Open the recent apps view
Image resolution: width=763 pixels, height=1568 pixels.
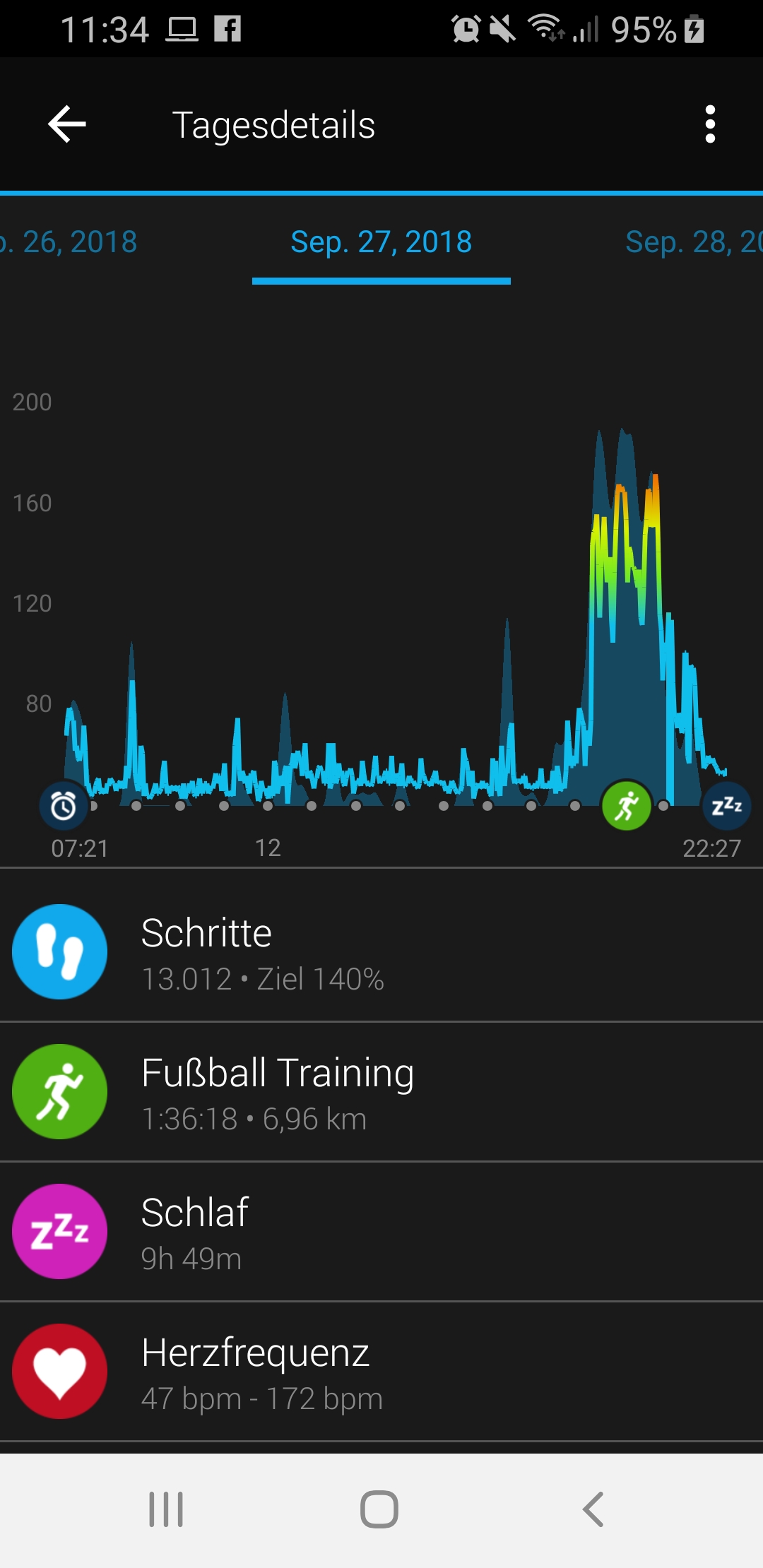[x=166, y=1509]
